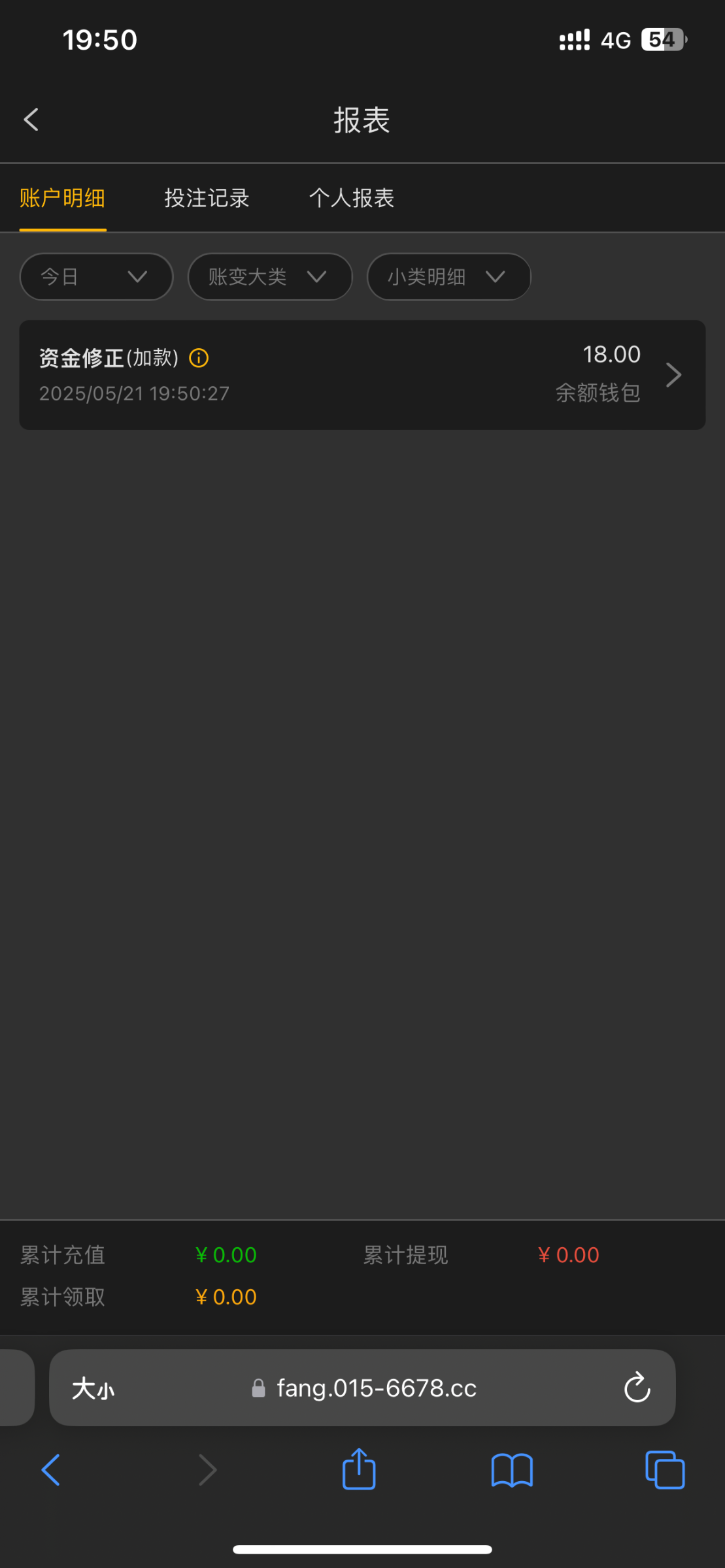The image size is (725, 1568).
Task: Open the 账变大类 filter dropdown
Action: click(x=269, y=277)
